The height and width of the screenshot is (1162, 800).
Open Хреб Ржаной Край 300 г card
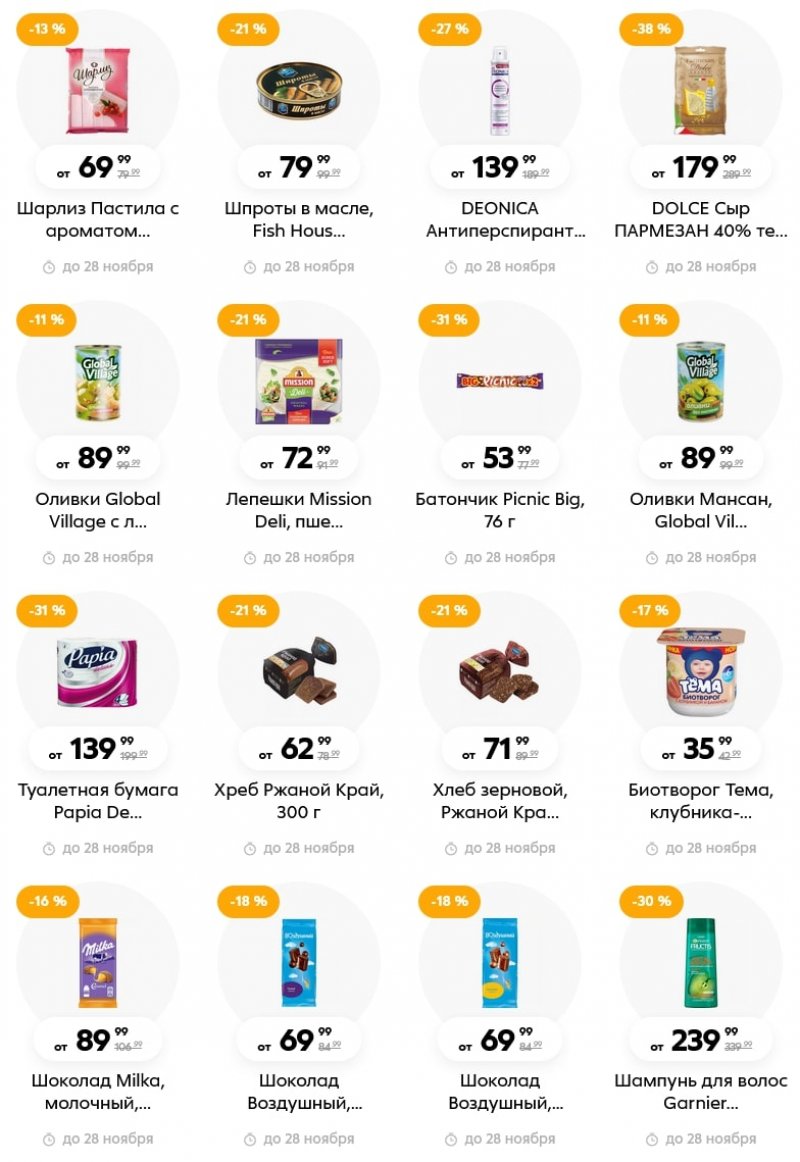tap(299, 675)
